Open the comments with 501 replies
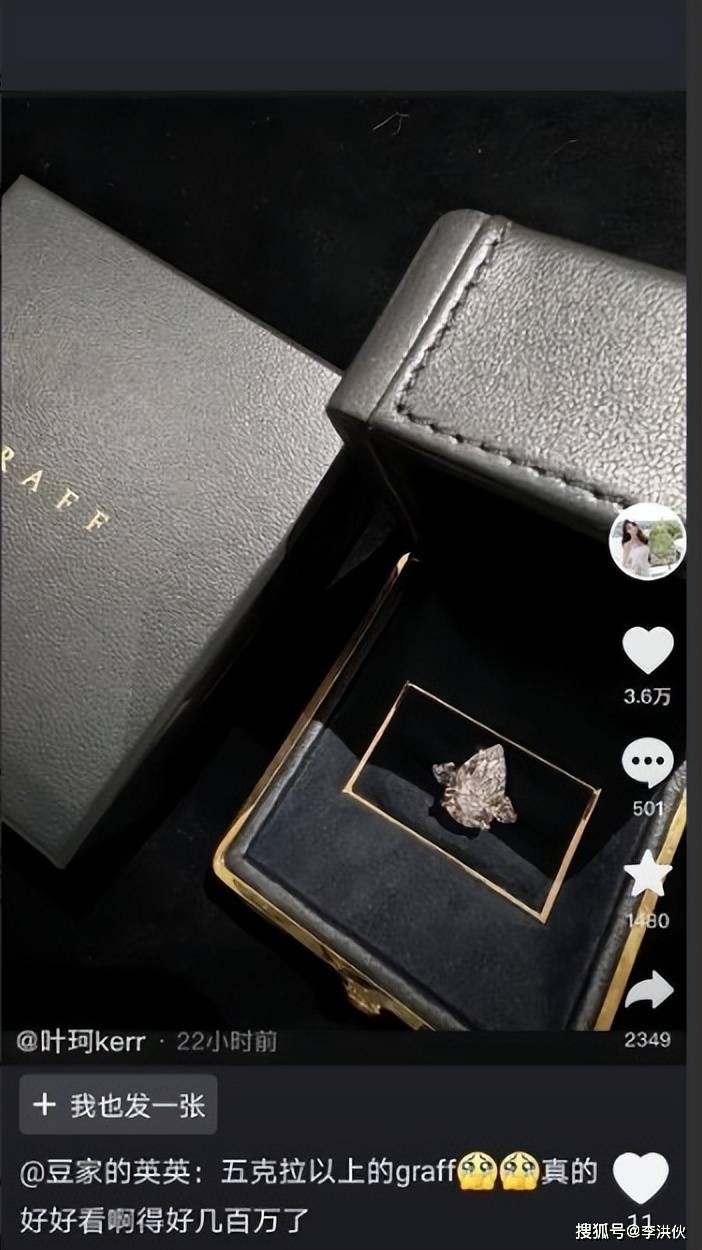 [x=647, y=762]
